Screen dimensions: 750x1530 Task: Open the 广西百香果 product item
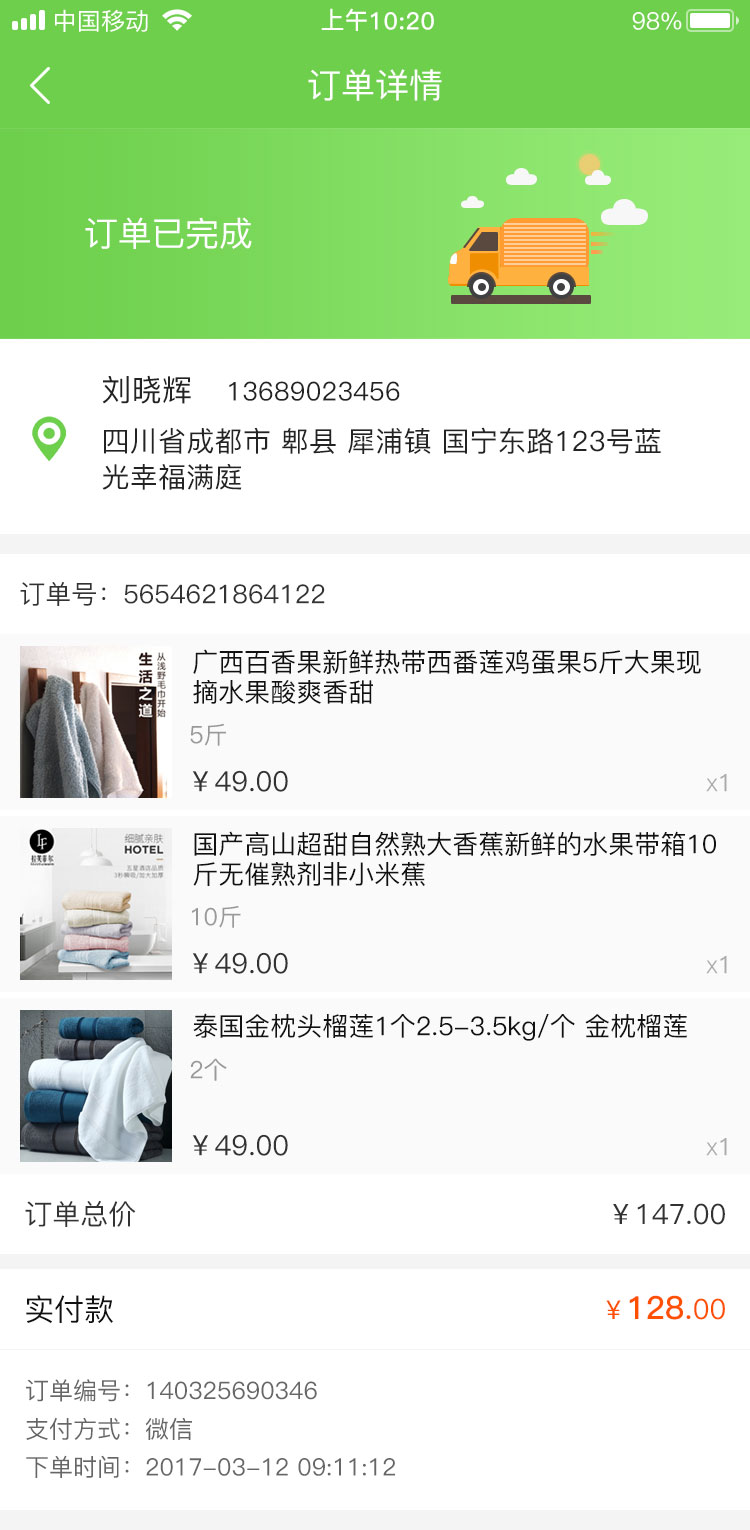coord(446,677)
